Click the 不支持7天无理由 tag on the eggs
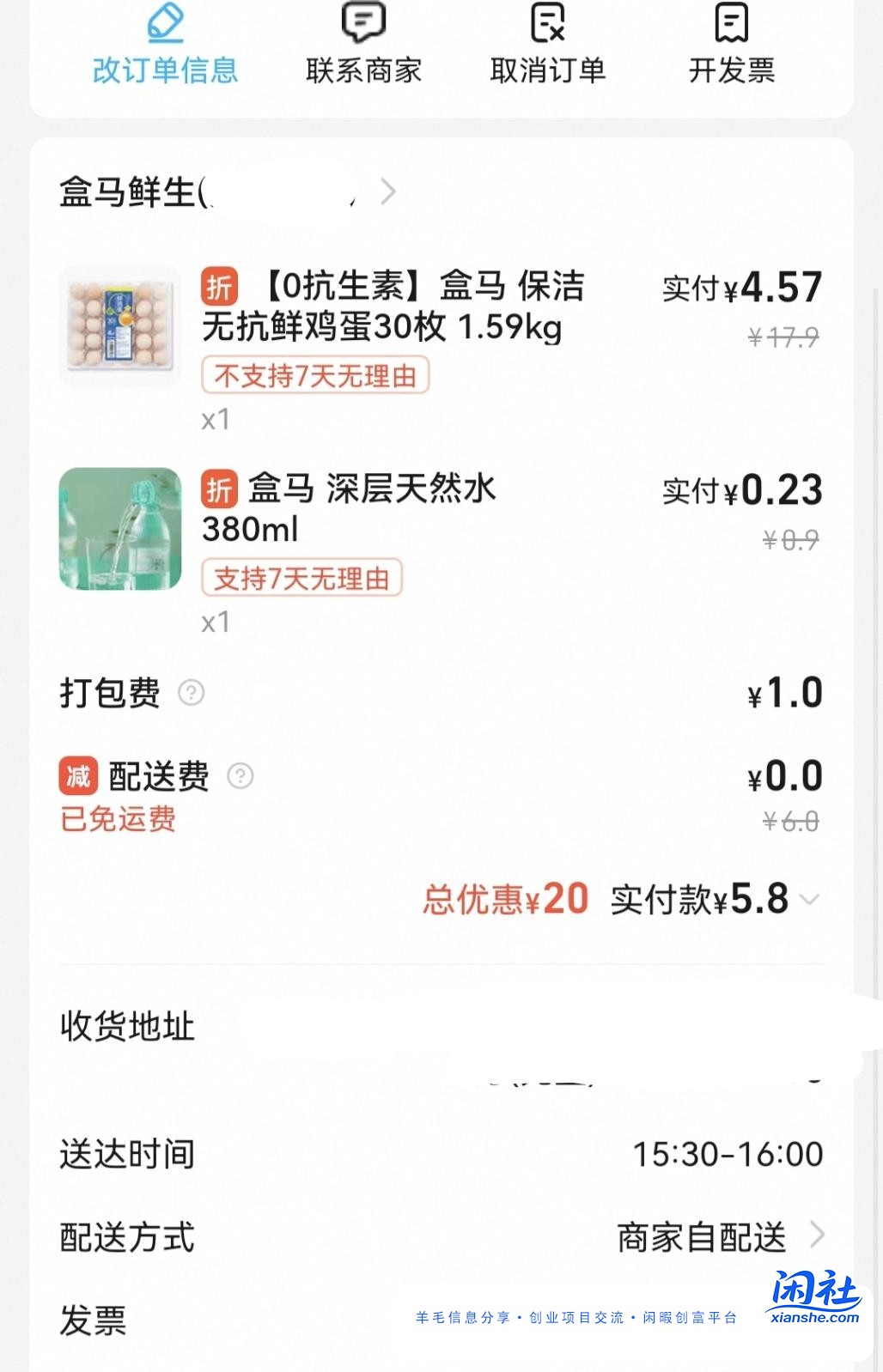 (314, 376)
